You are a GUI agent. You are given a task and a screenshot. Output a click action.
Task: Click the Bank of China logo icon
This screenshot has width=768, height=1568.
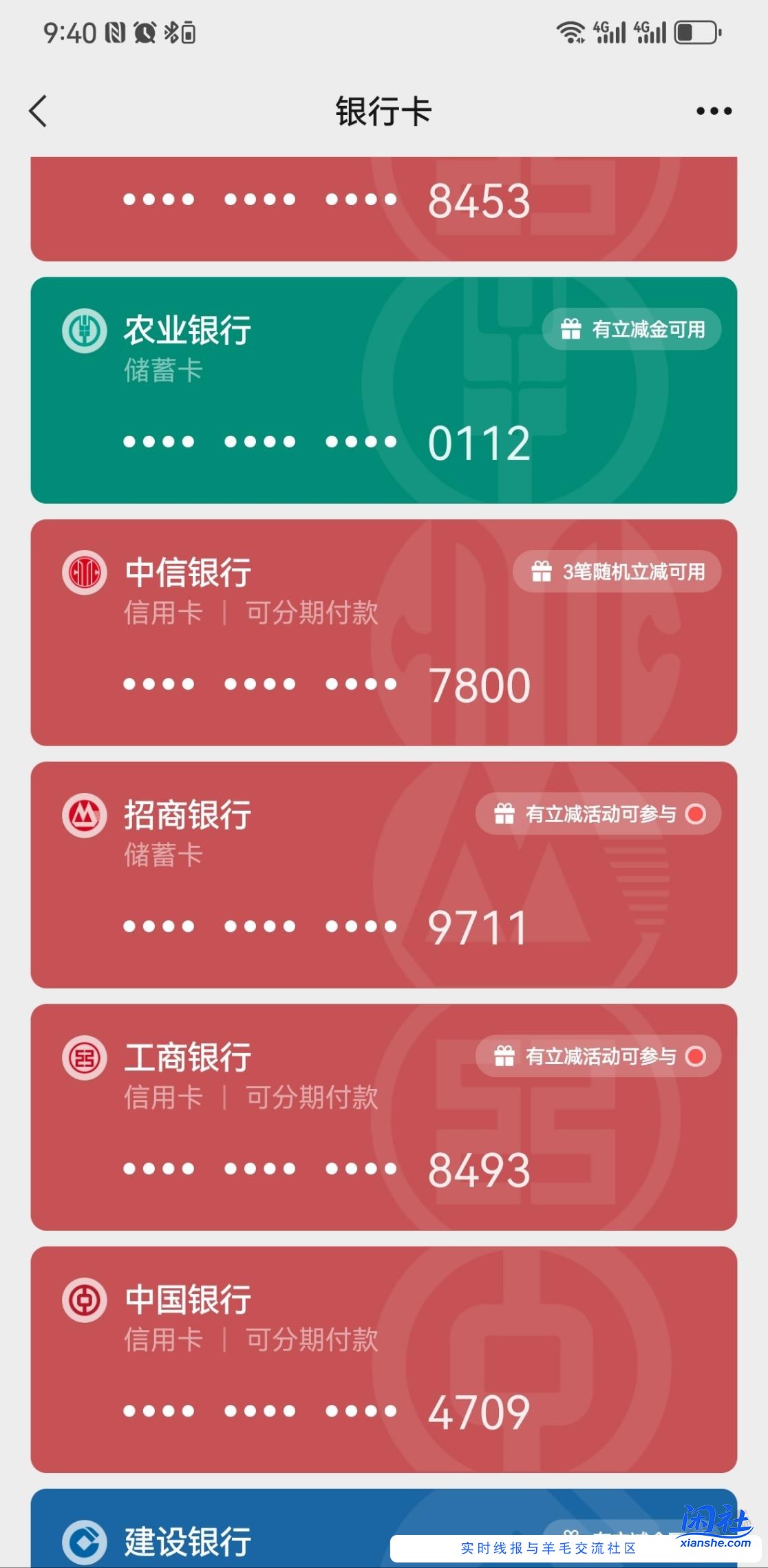pos(84,1298)
